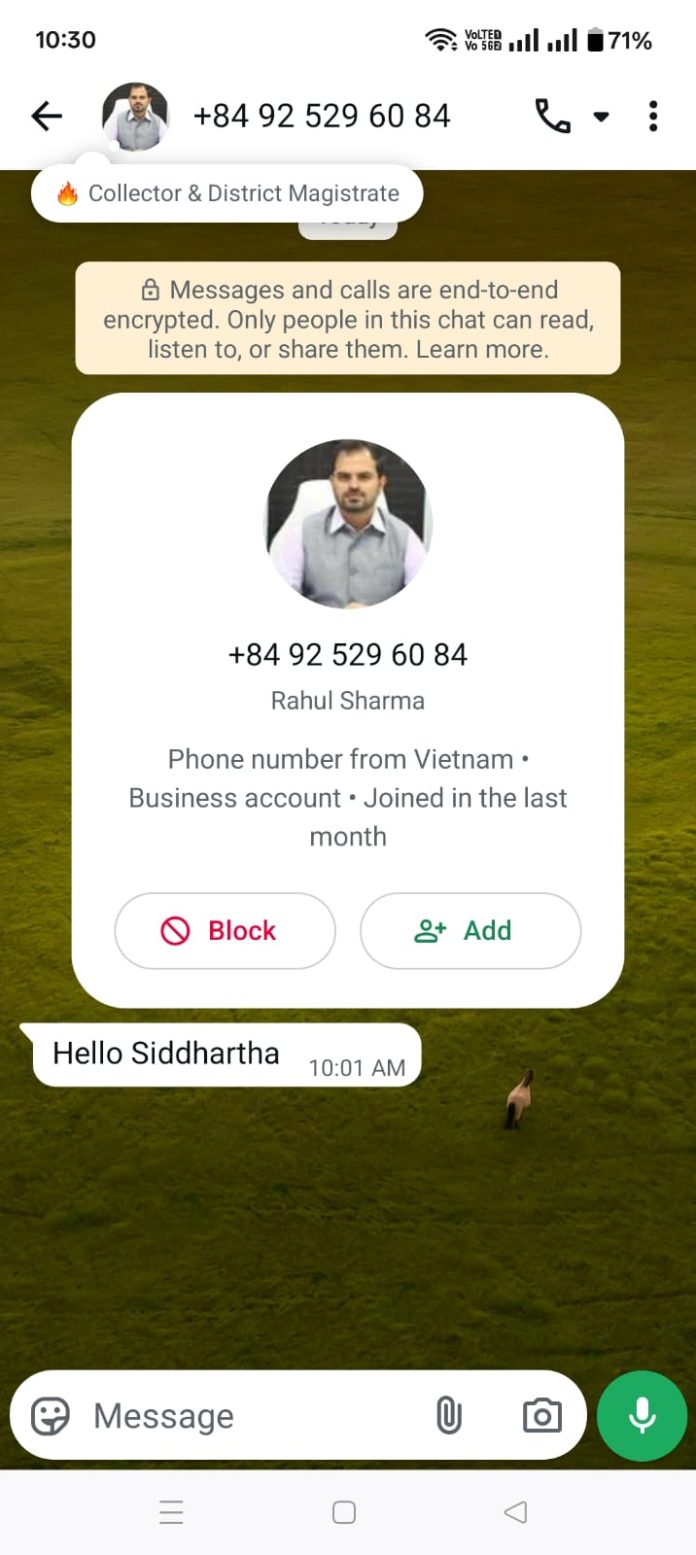Open contact info for +84 92 529 60 84
This screenshot has height=1555, width=696.
[x=321, y=116]
